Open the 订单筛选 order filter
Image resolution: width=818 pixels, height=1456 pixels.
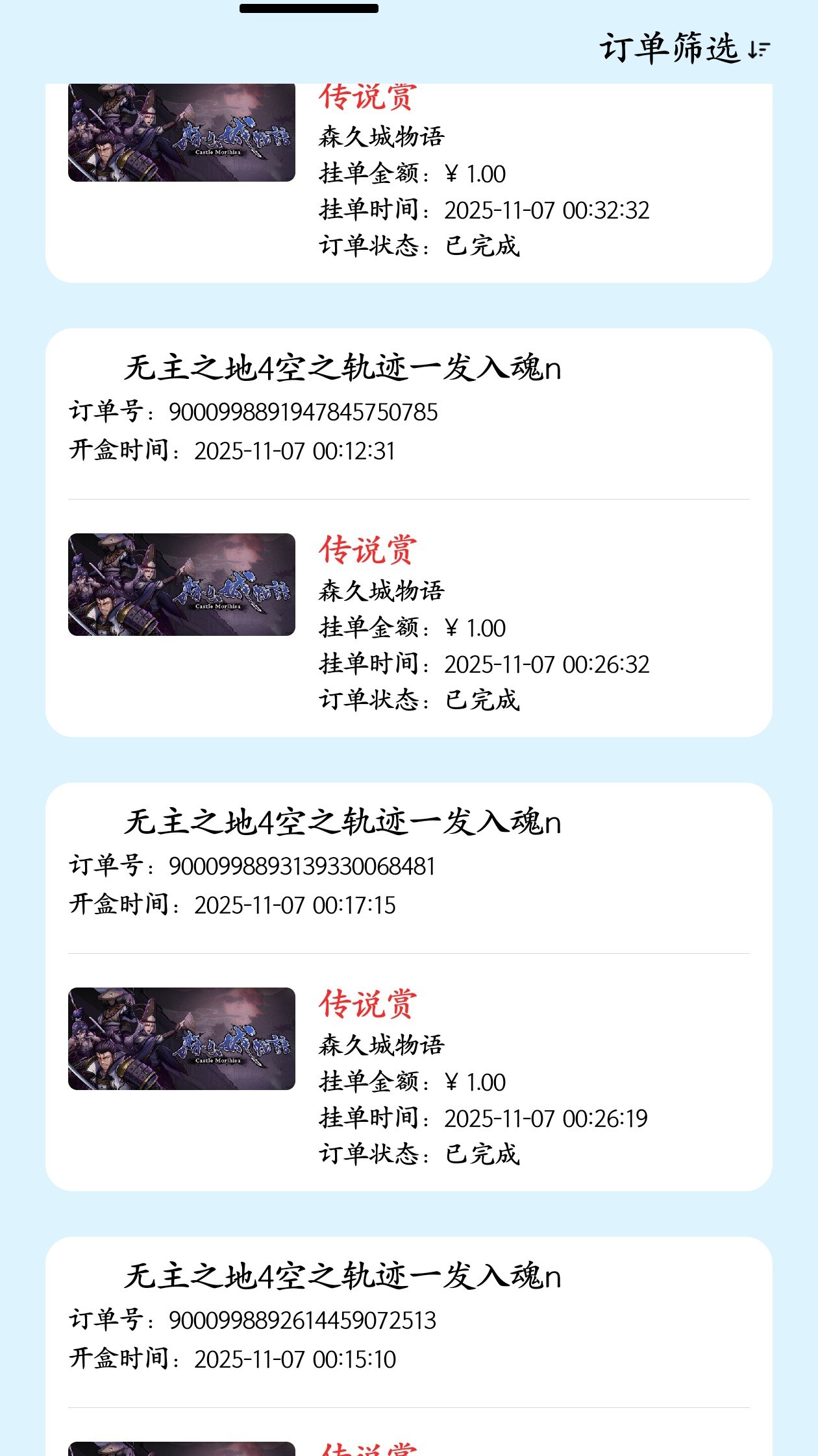[x=684, y=49]
